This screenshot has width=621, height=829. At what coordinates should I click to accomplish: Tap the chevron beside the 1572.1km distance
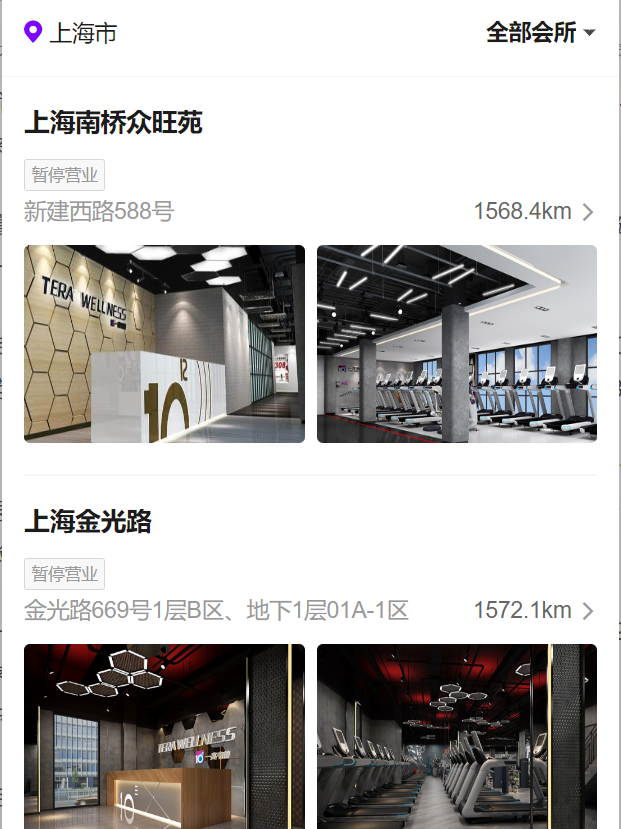tap(588, 611)
